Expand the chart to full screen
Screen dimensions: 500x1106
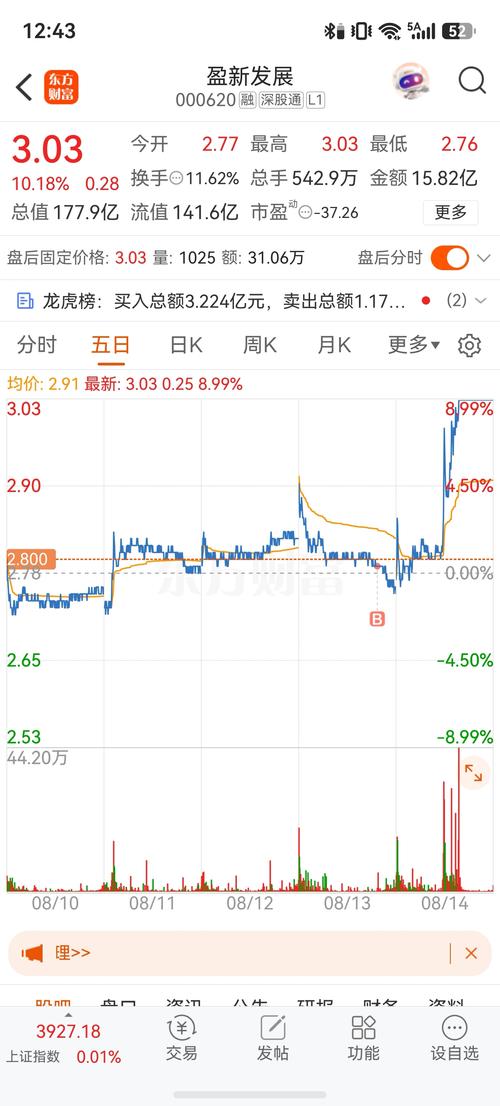pyautogui.click(x=474, y=773)
